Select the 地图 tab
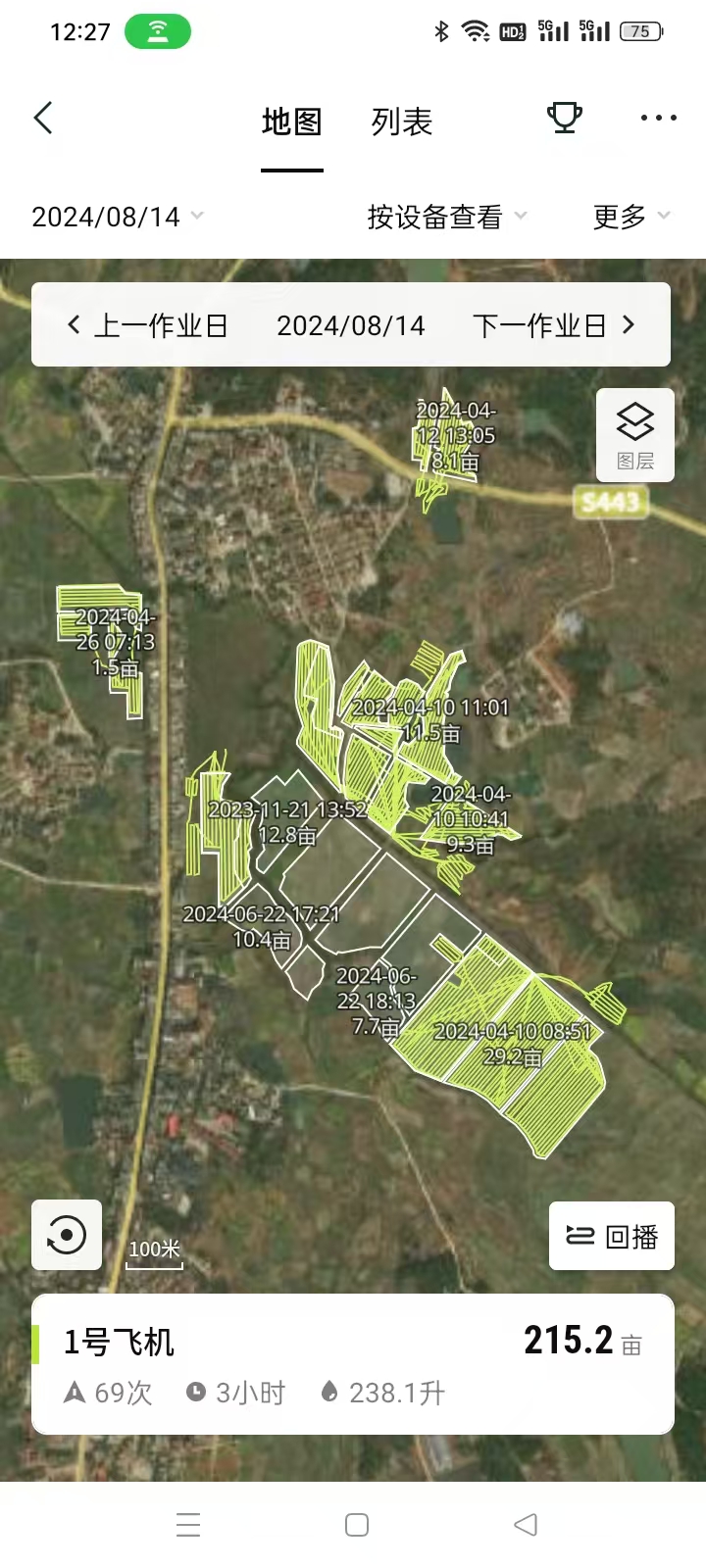The image size is (706, 1568). click(x=291, y=122)
